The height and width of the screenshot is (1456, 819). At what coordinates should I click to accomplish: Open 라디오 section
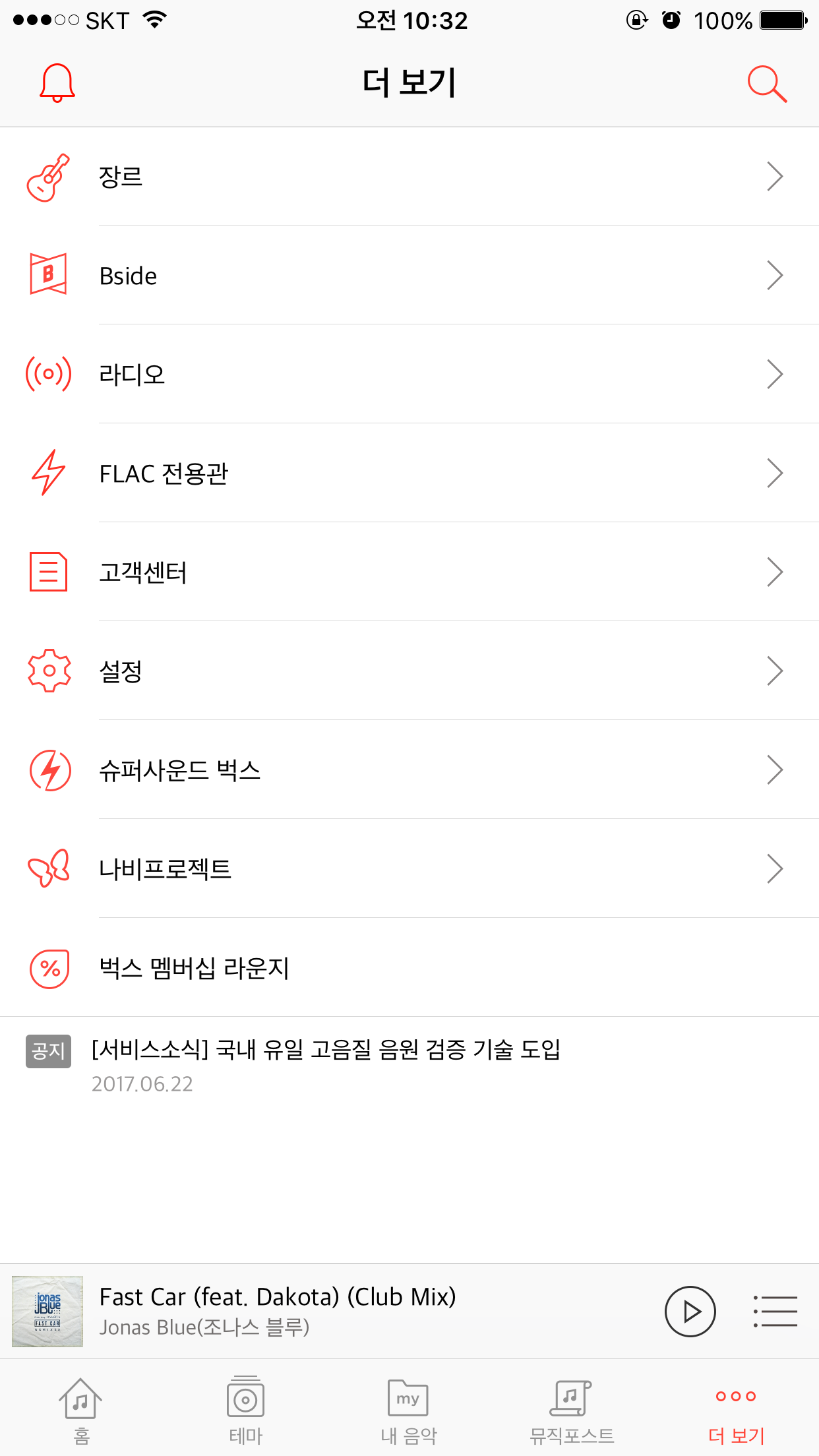pyautogui.click(x=409, y=375)
